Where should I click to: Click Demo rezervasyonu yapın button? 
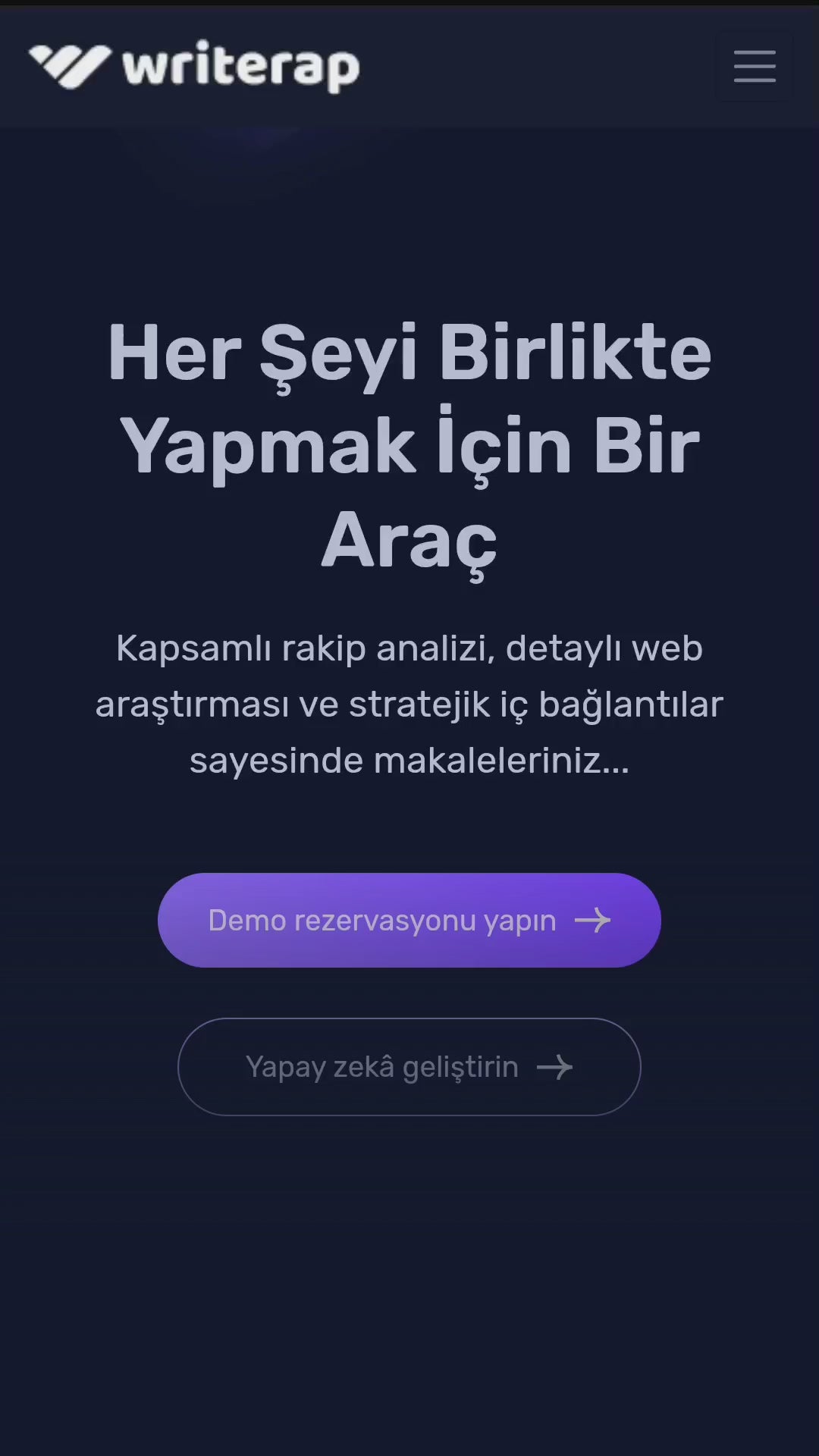pyautogui.click(x=409, y=920)
